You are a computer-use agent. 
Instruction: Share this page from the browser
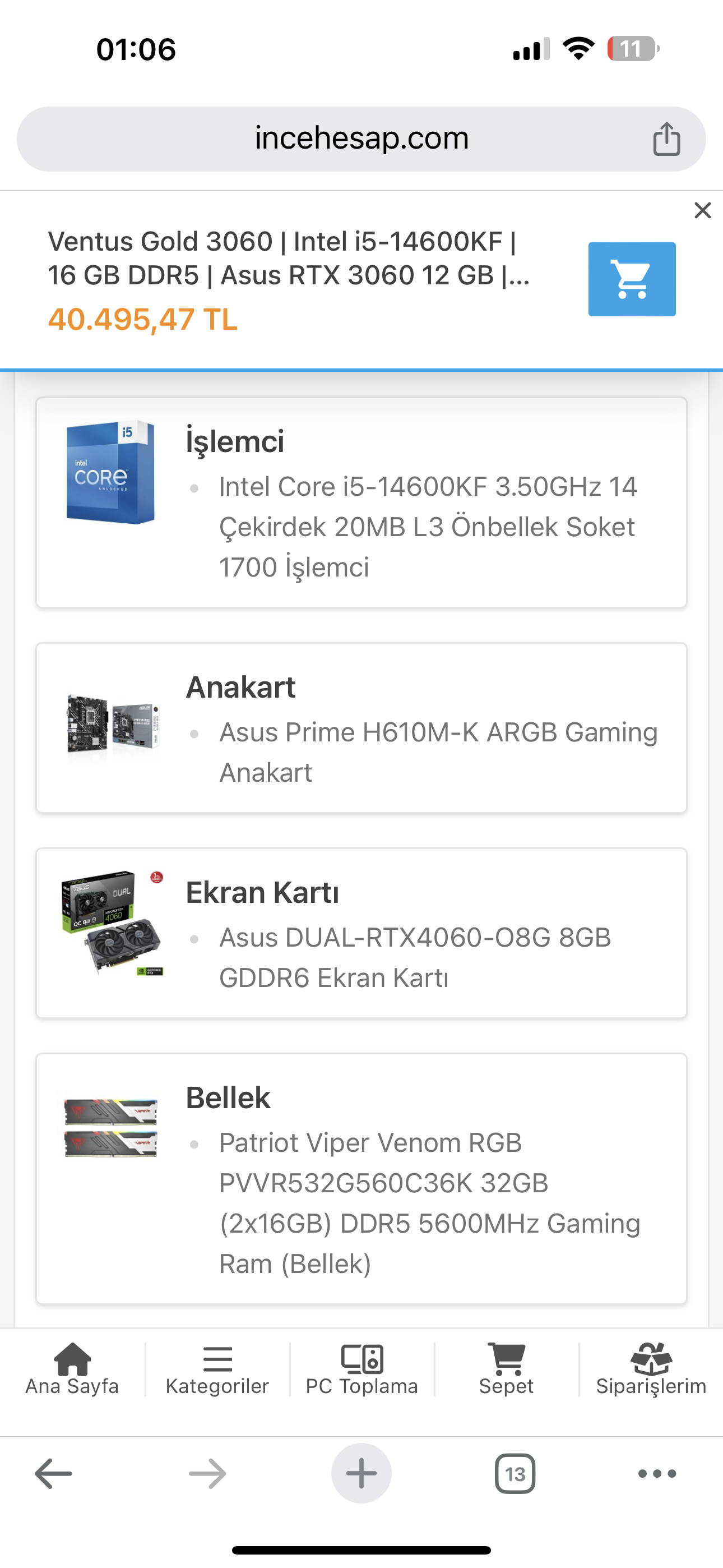666,140
